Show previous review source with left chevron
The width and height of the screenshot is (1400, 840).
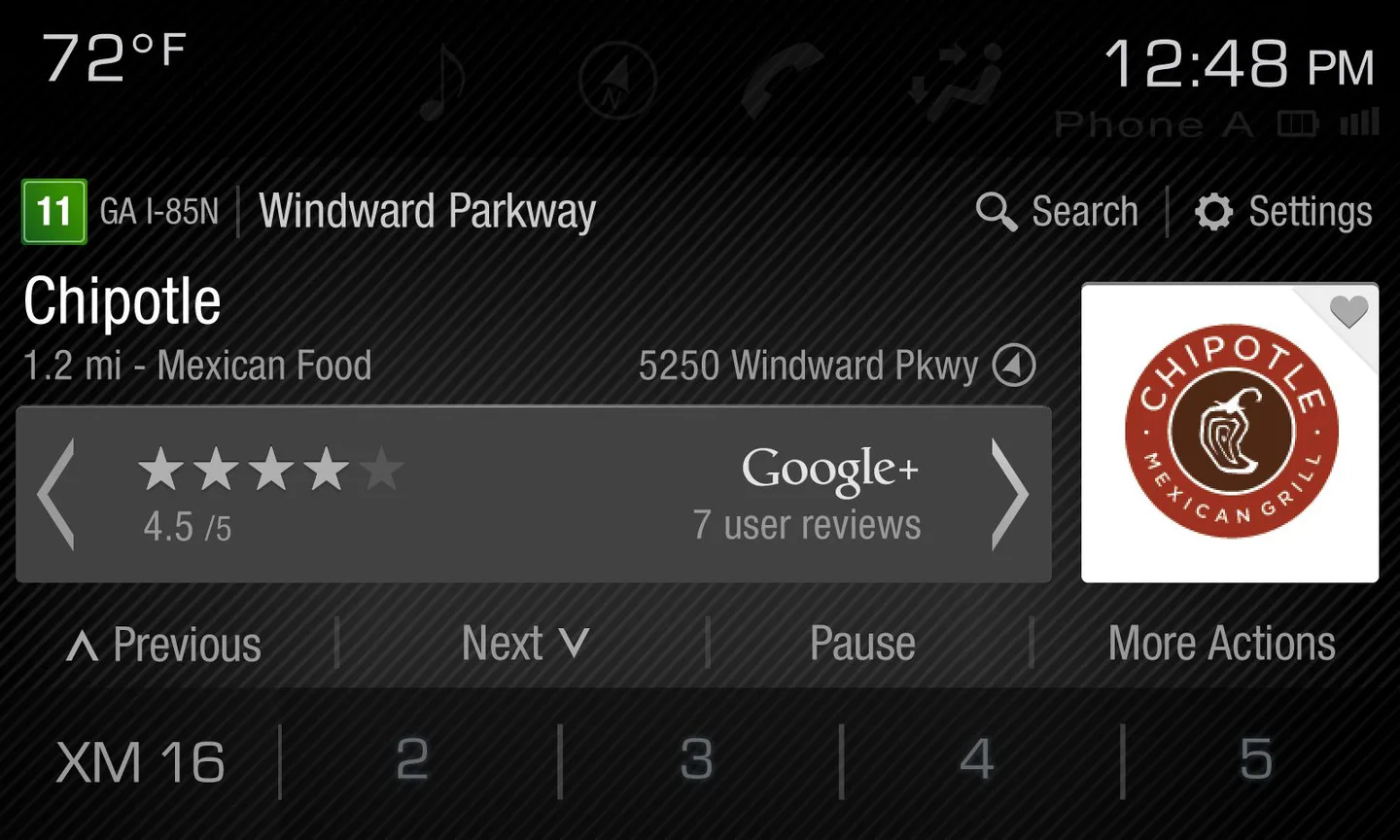tap(56, 494)
